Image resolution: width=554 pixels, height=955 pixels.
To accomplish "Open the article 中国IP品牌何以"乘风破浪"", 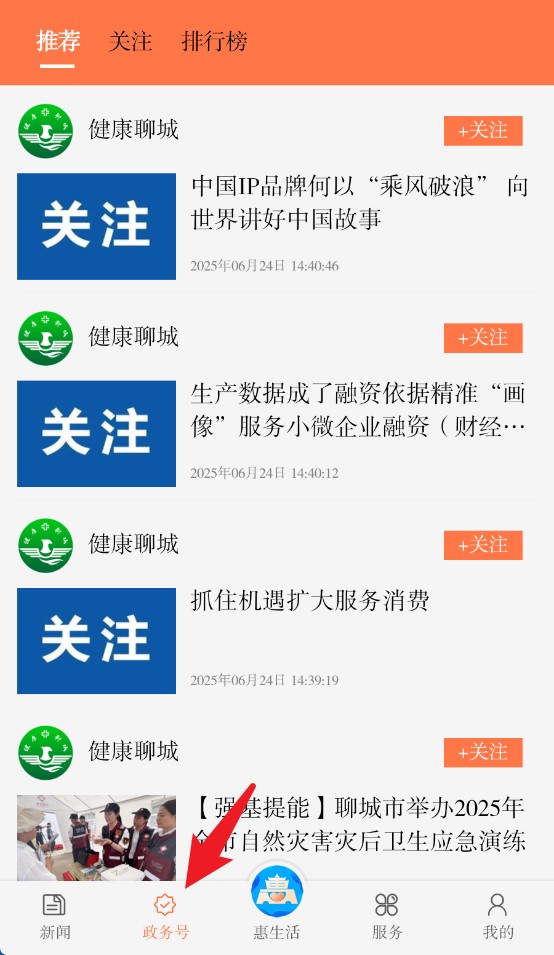I will 359,203.
